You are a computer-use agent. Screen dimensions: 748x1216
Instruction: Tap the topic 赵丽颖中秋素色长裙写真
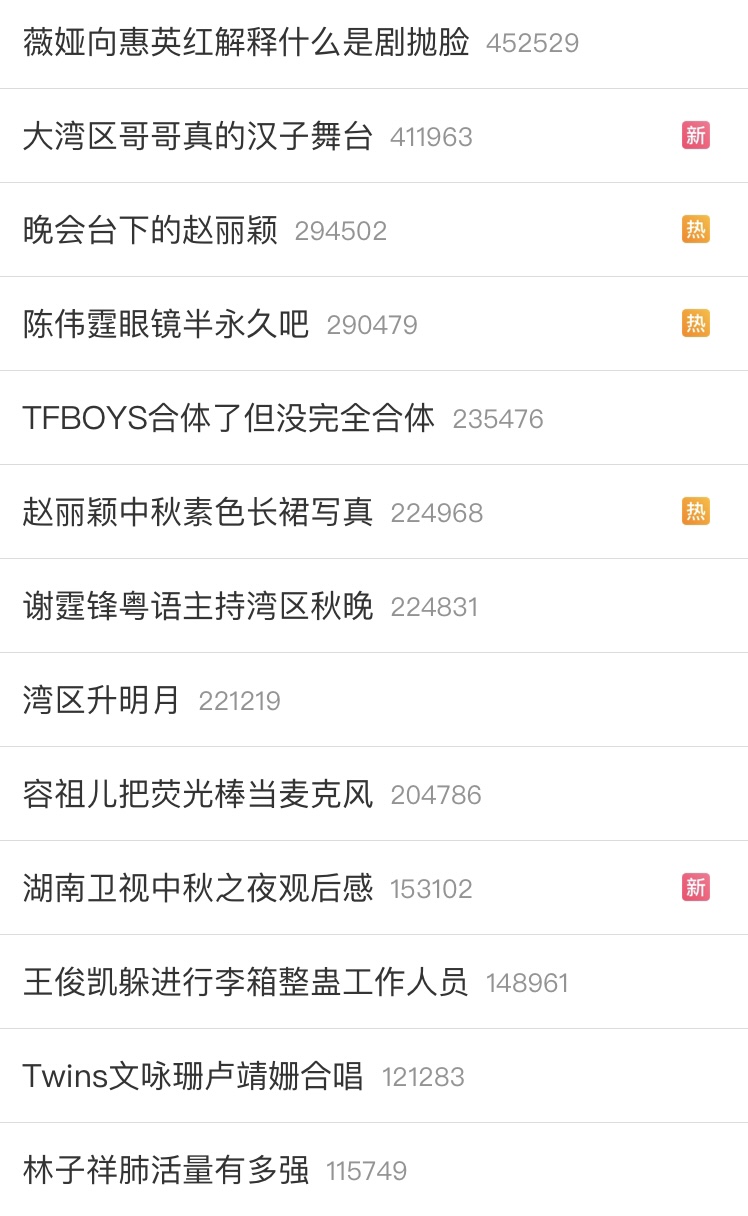[x=198, y=513]
